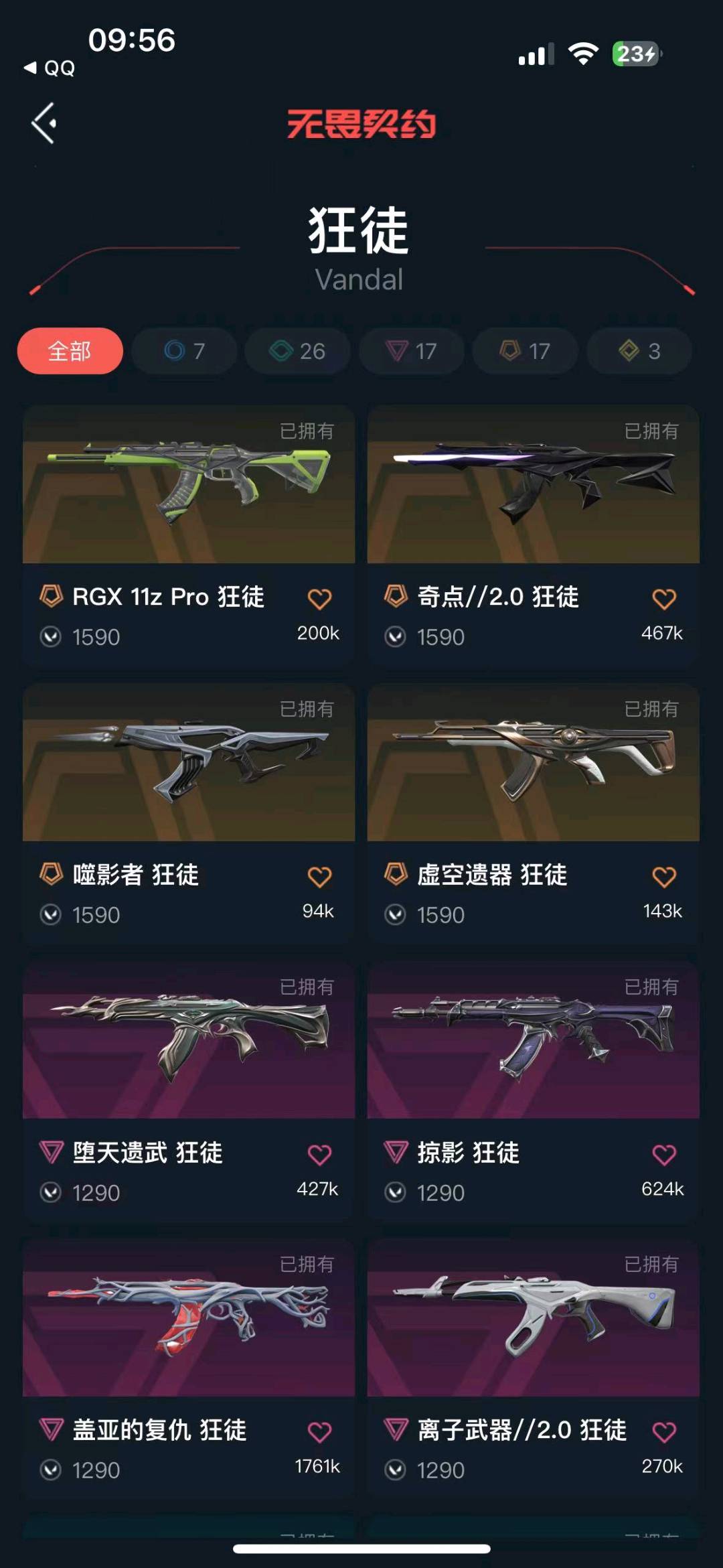723x1568 pixels.
Task: Filter by the blue tier showing 7
Action: pos(185,351)
